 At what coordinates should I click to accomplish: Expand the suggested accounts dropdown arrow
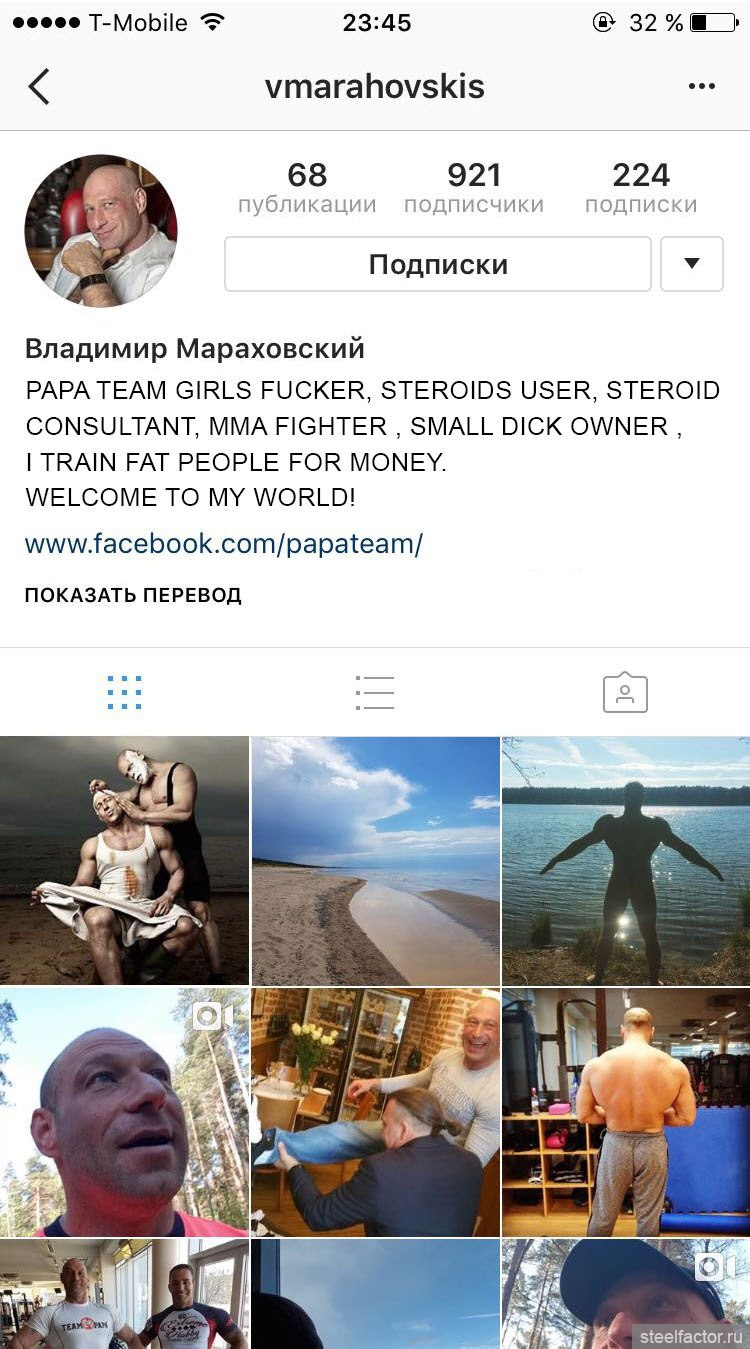692,264
